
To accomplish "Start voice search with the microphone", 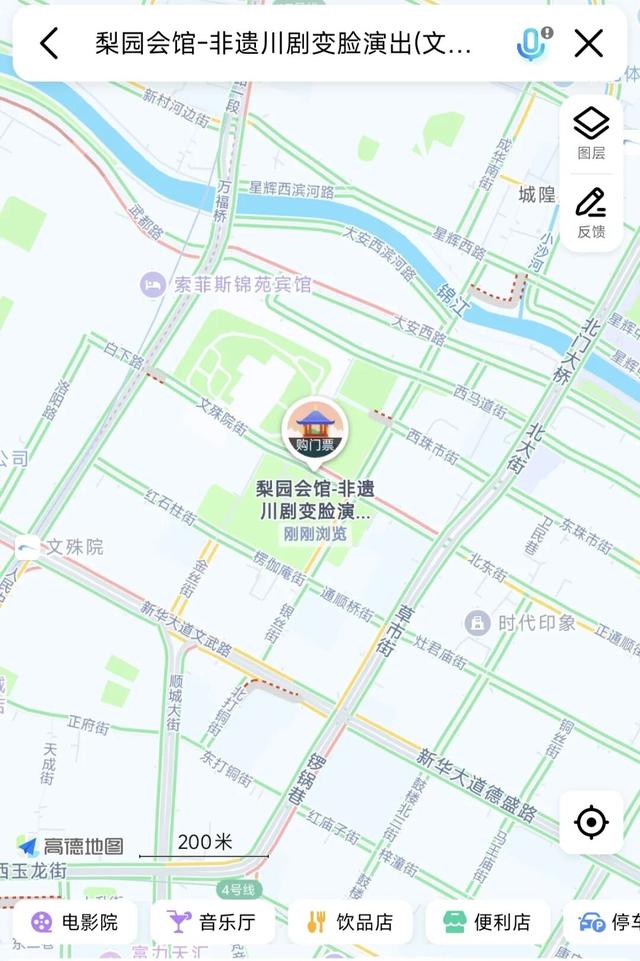I will click(531, 44).
